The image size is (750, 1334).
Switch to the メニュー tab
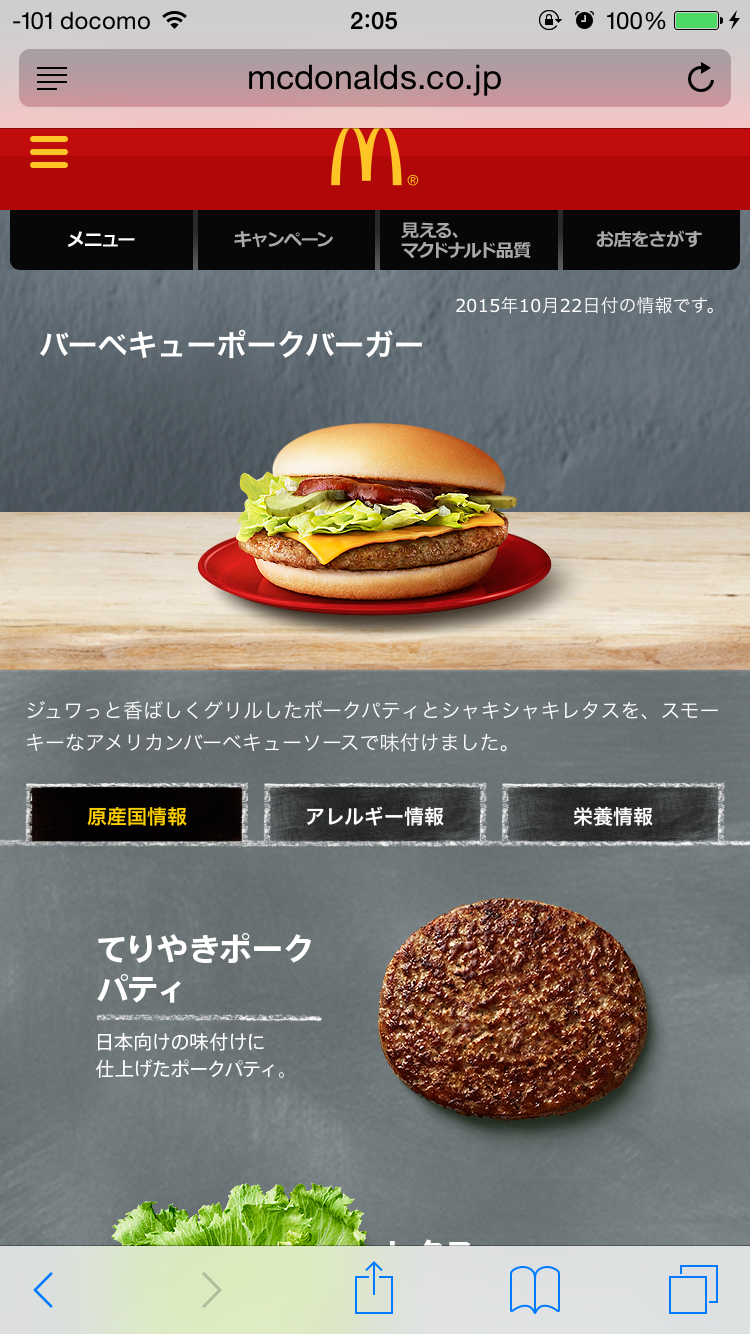[101, 240]
